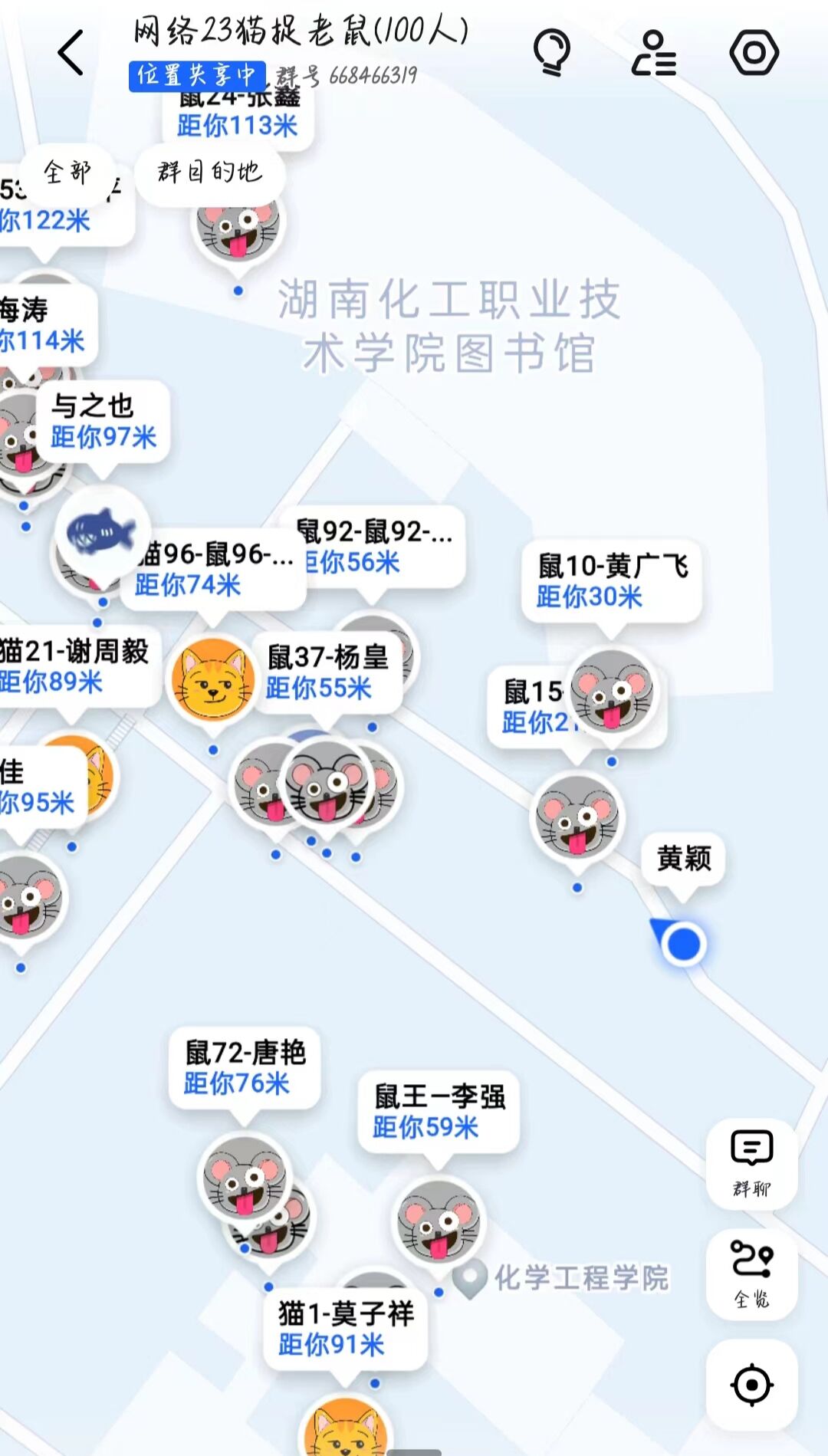This screenshot has height=1456, width=828.
Task: Tap the 黄颖 location label
Action: (x=683, y=859)
